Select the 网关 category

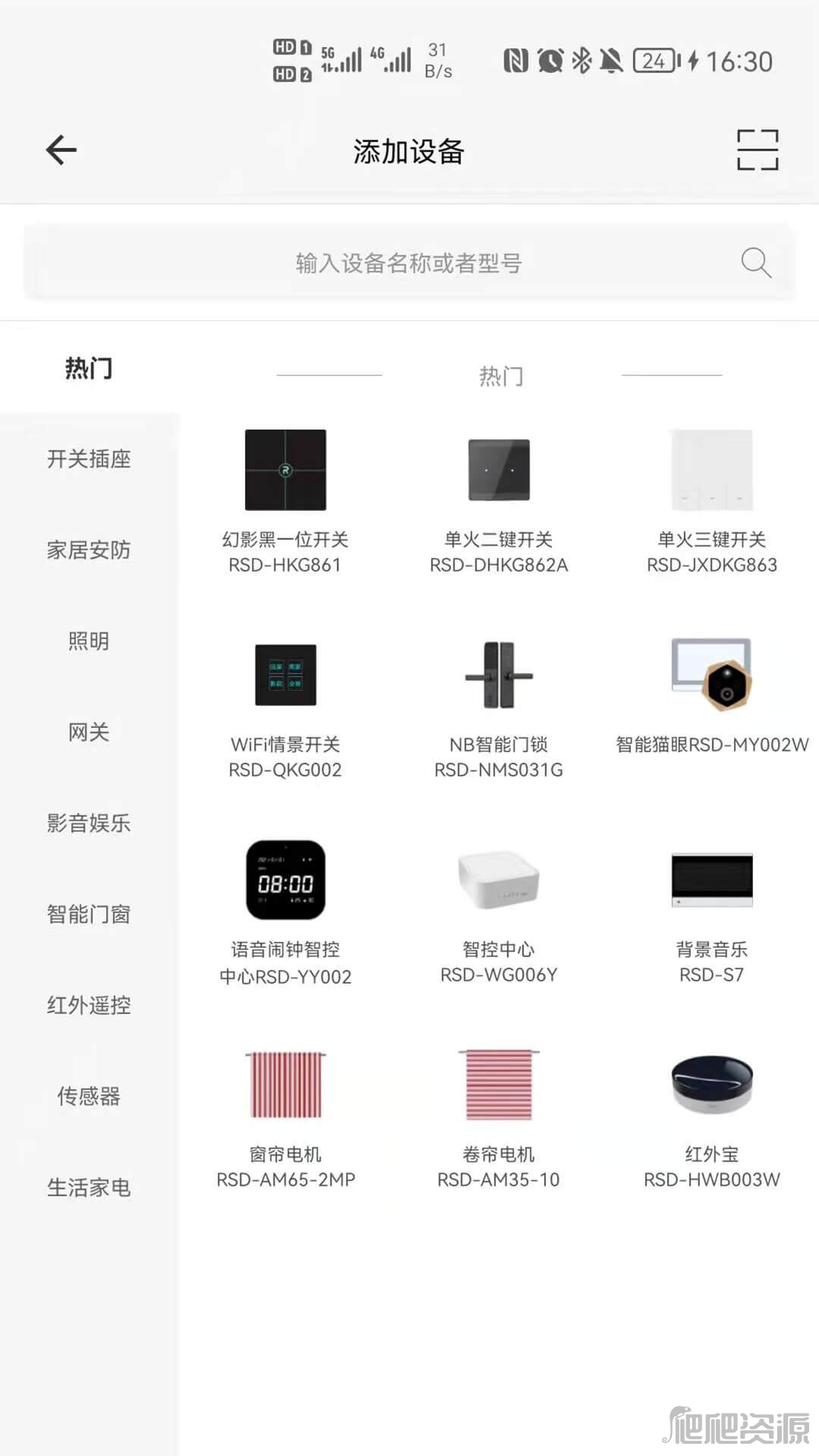[89, 732]
